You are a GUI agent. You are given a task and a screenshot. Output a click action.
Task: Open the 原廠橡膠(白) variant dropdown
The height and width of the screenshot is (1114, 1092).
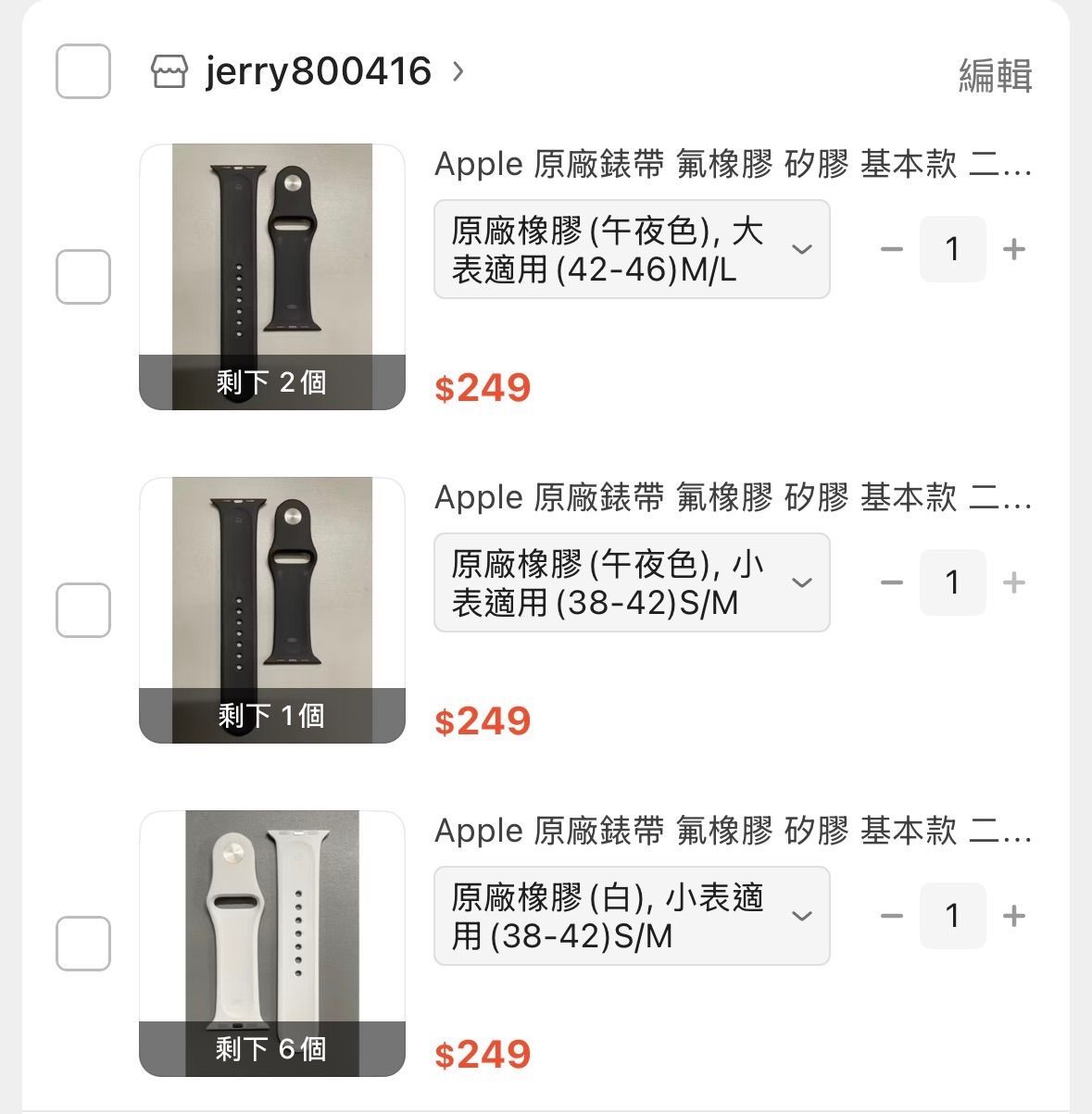click(633, 915)
